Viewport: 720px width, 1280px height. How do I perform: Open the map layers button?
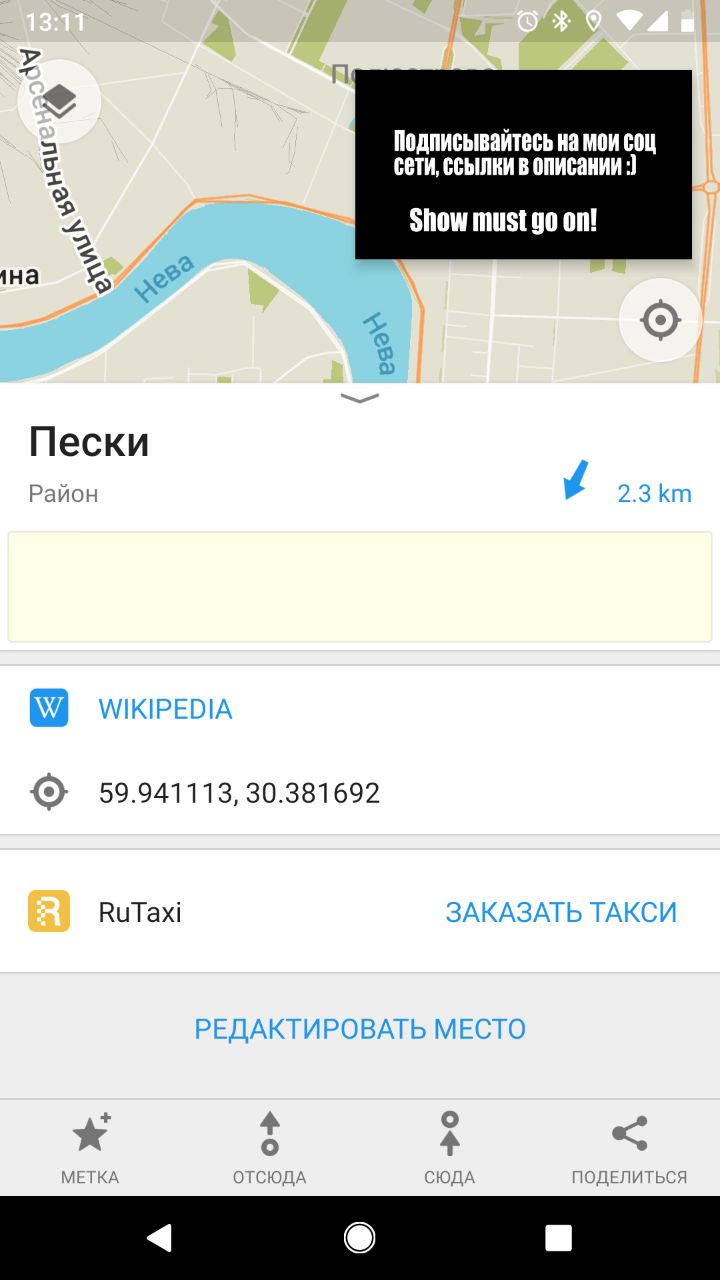click(x=59, y=100)
